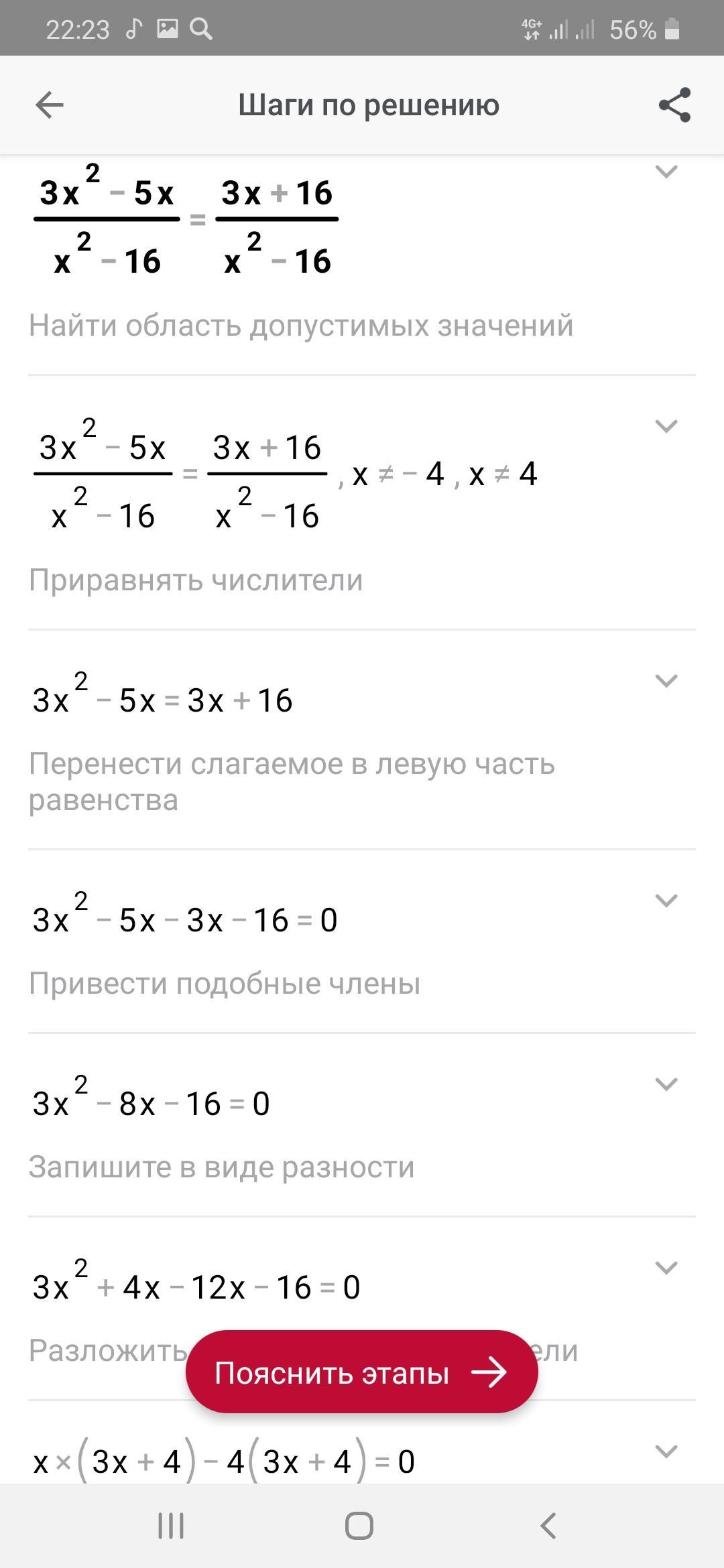This screenshot has height=1568, width=724.
Task: Go back using the top arrow
Action: pyautogui.click(x=50, y=105)
